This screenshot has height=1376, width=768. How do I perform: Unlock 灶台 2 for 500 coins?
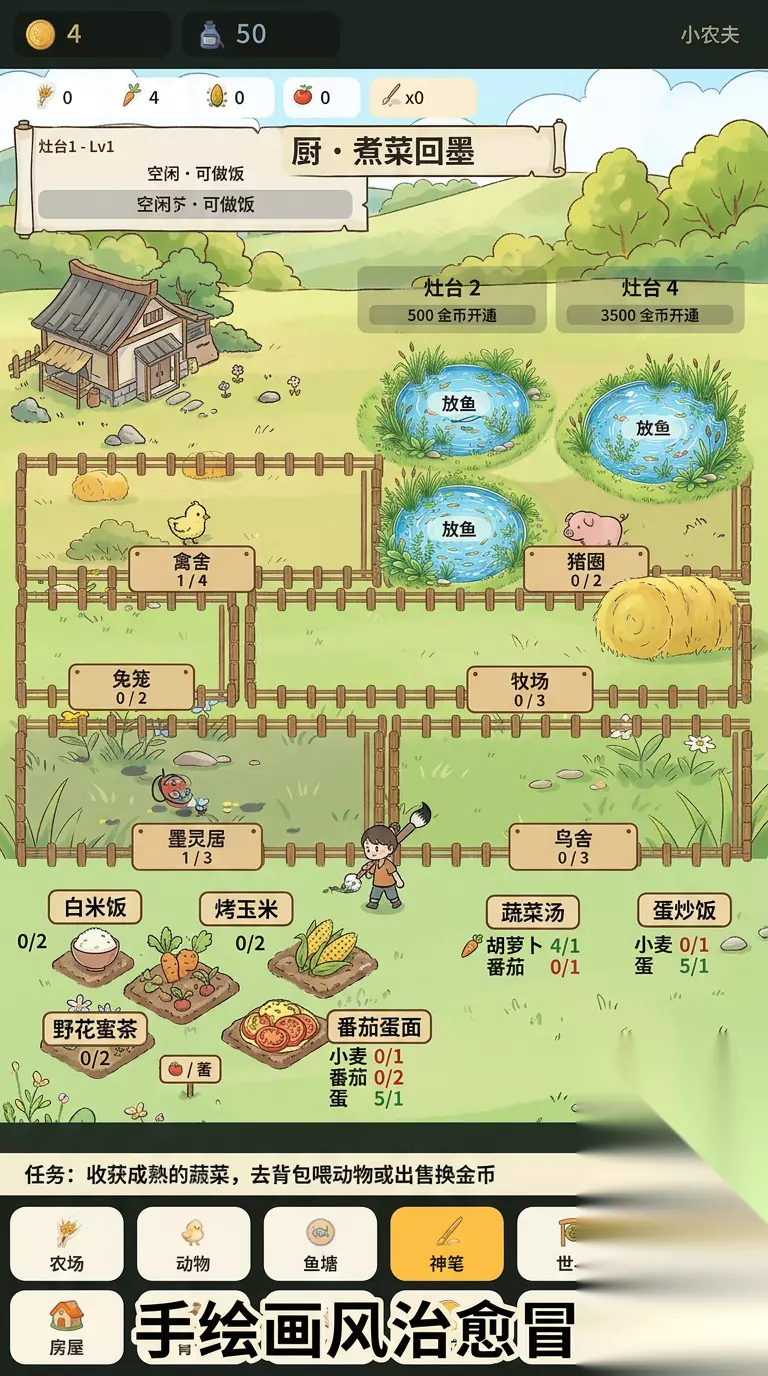point(452,300)
